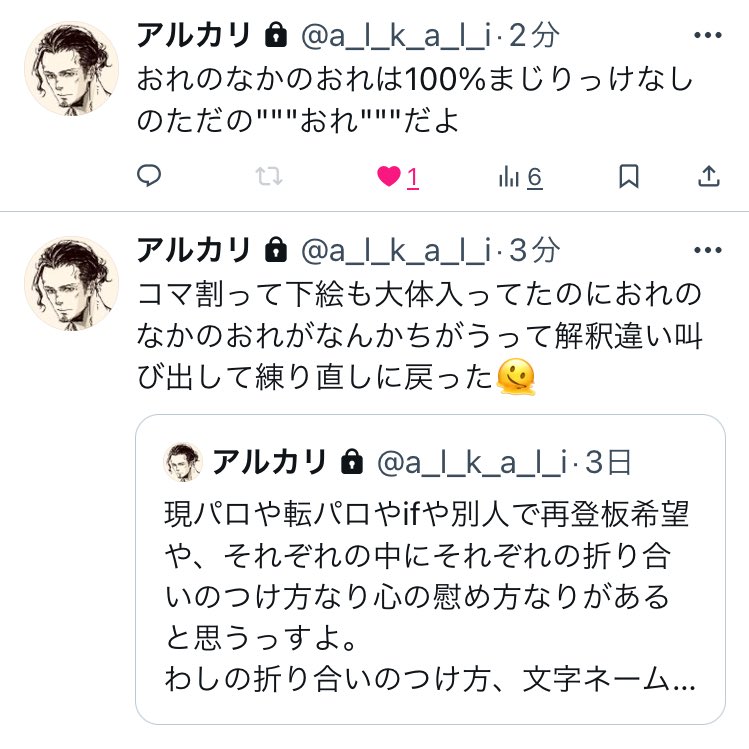Open overflow menu on the 3分 post
This screenshot has height=749, width=749.
tap(707, 250)
